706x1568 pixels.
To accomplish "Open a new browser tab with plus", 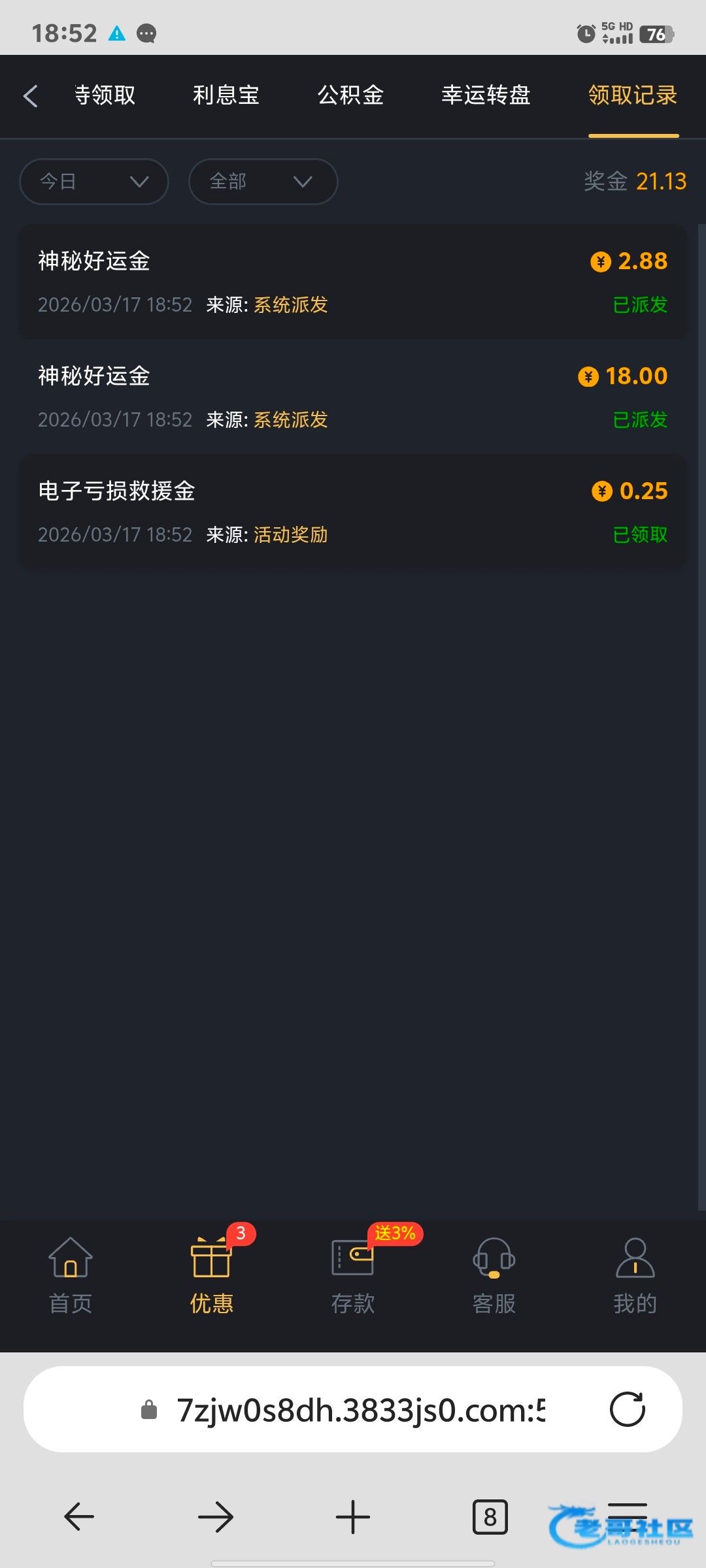I will pos(353,1516).
